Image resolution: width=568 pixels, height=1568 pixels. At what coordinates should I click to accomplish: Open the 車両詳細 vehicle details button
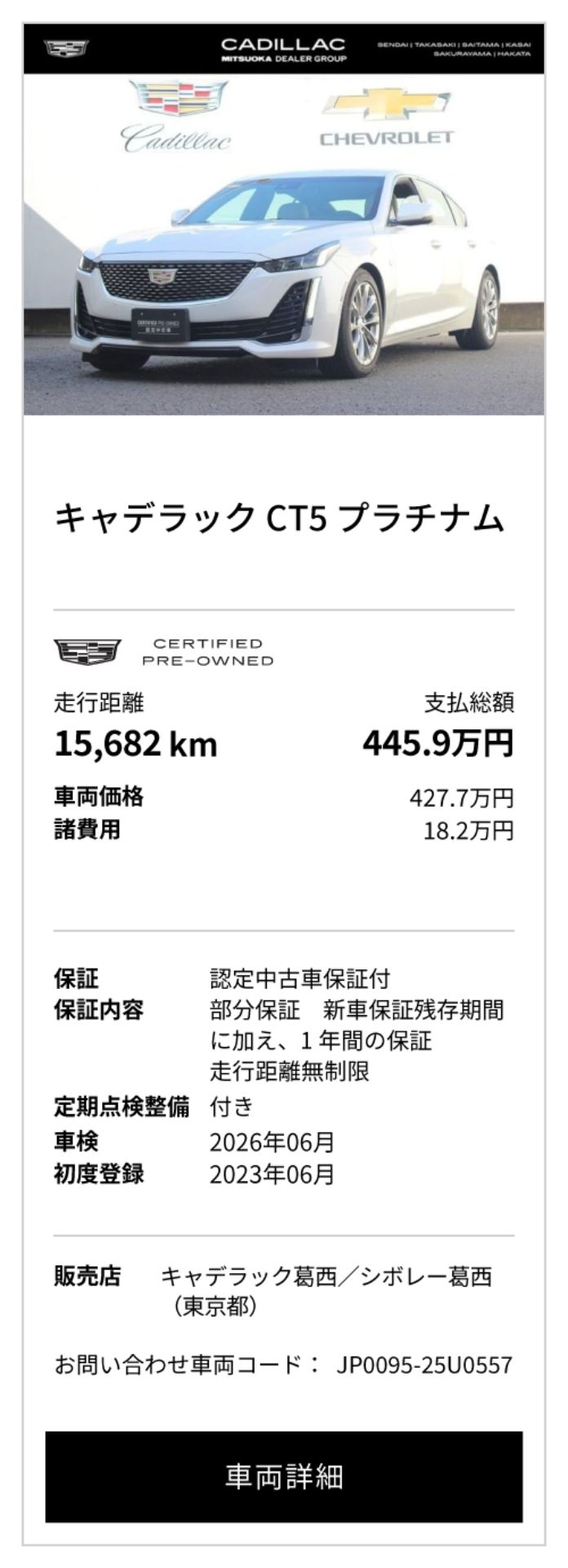point(283,1476)
